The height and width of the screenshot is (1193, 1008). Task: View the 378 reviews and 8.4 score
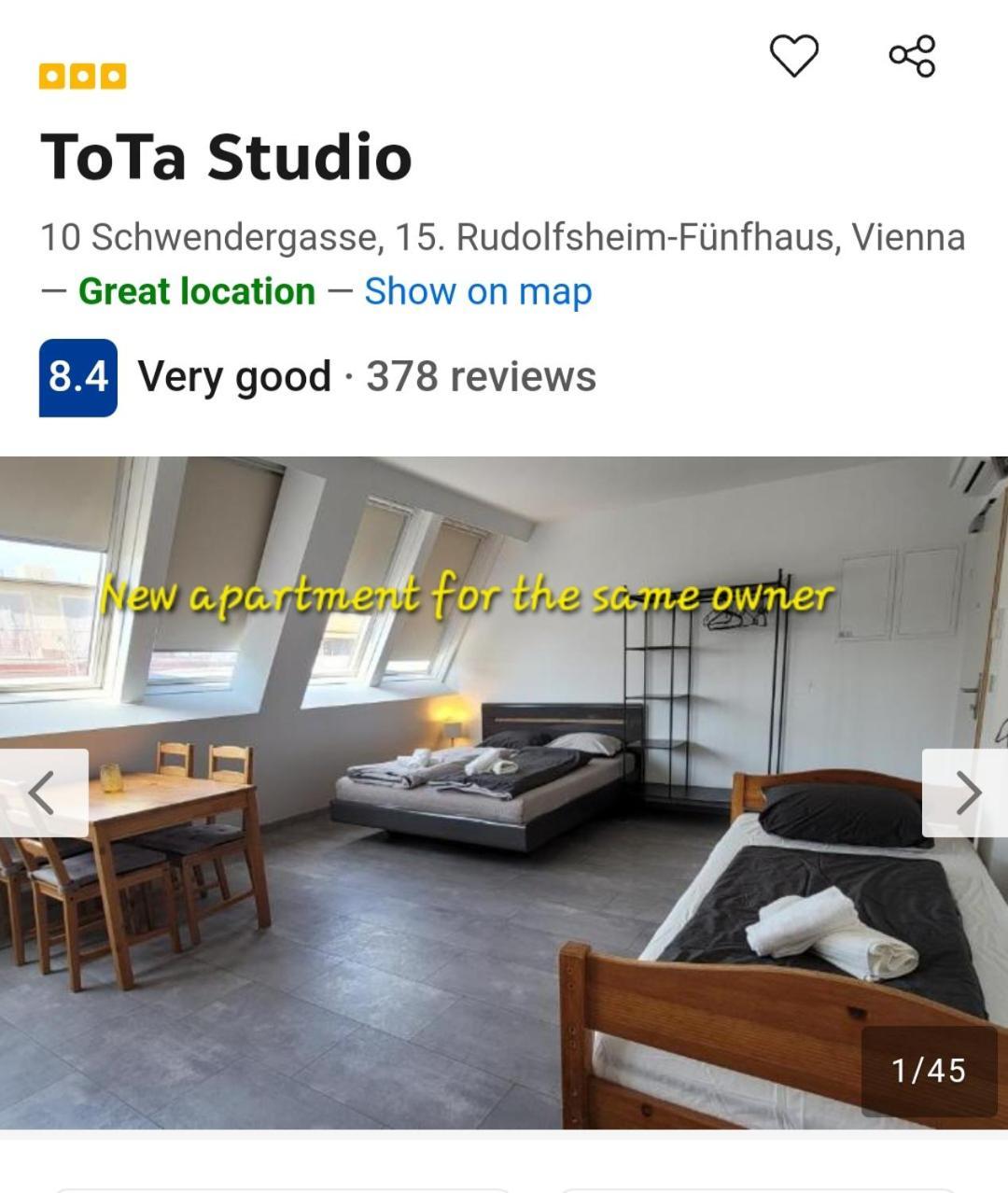pos(317,377)
